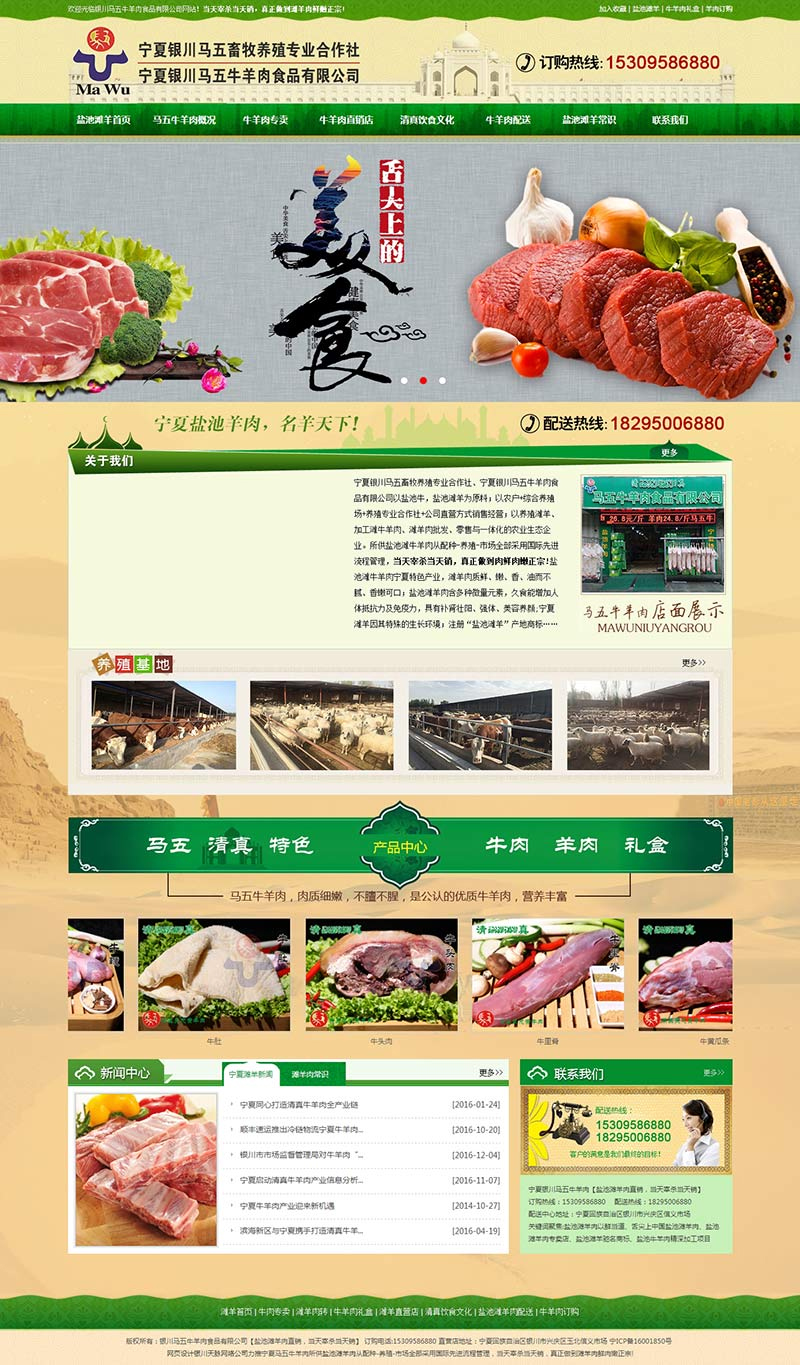Open 联系我们 in the nav bar

point(670,120)
